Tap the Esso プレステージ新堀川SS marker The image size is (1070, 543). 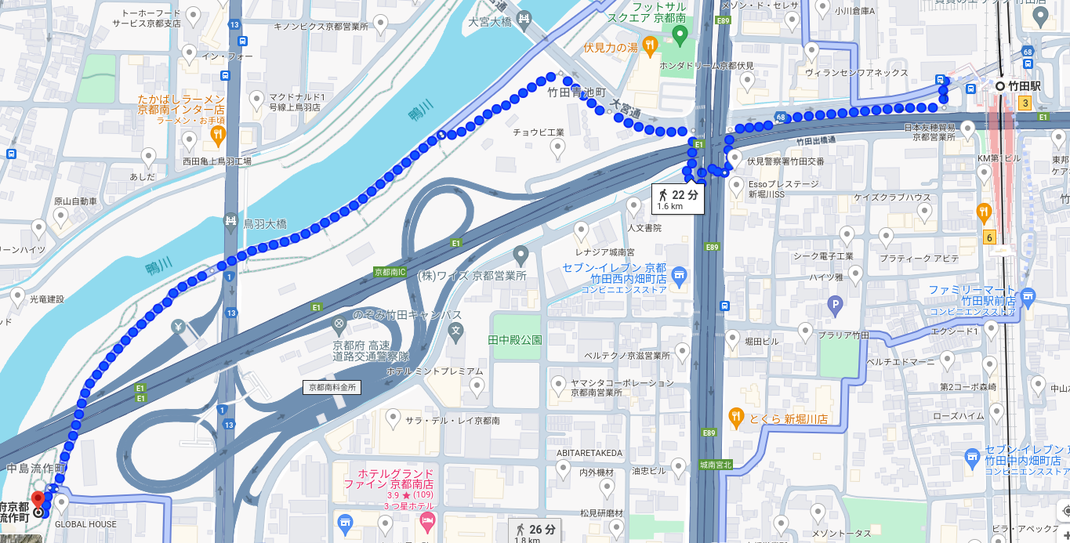(737, 185)
